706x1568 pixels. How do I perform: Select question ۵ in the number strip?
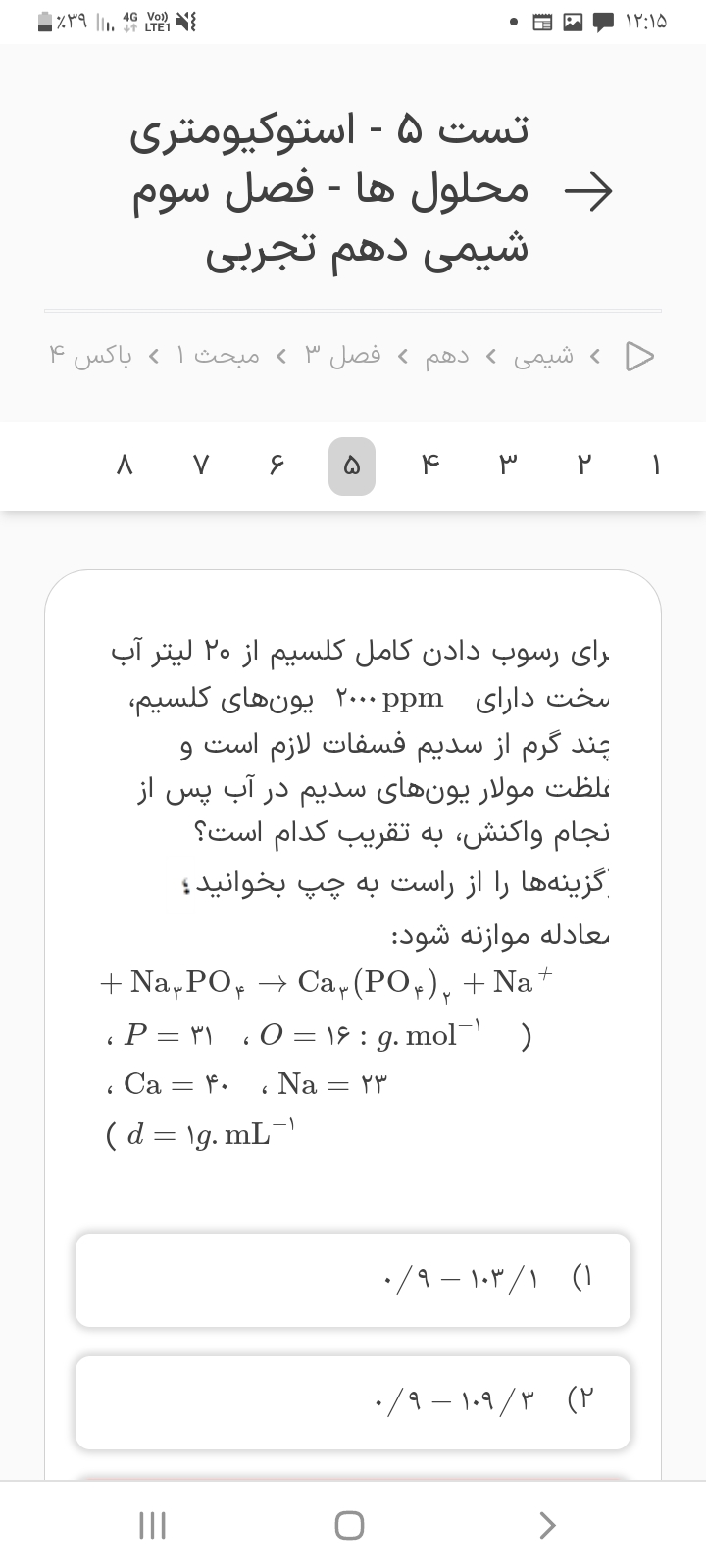352,466
